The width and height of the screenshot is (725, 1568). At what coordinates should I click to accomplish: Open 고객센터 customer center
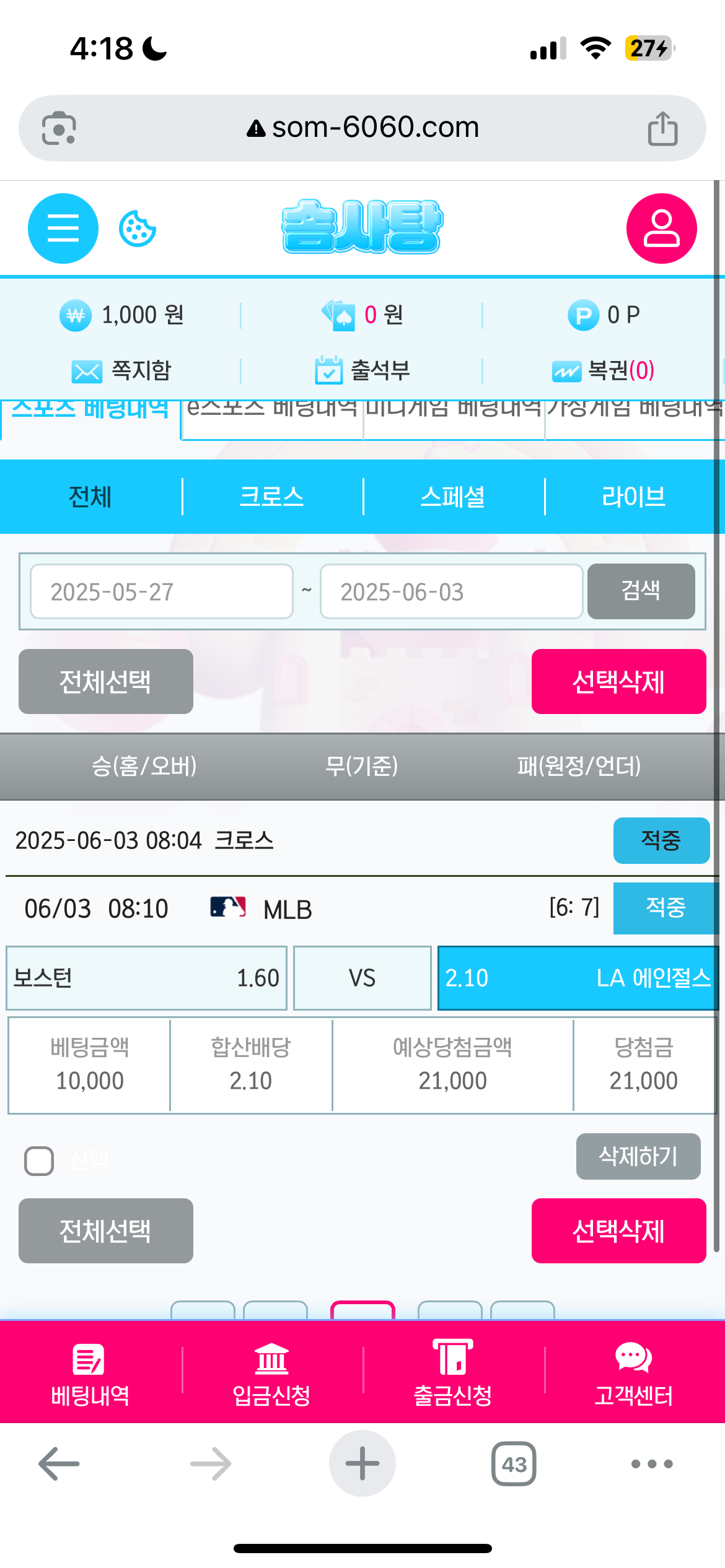tap(633, 1372)
